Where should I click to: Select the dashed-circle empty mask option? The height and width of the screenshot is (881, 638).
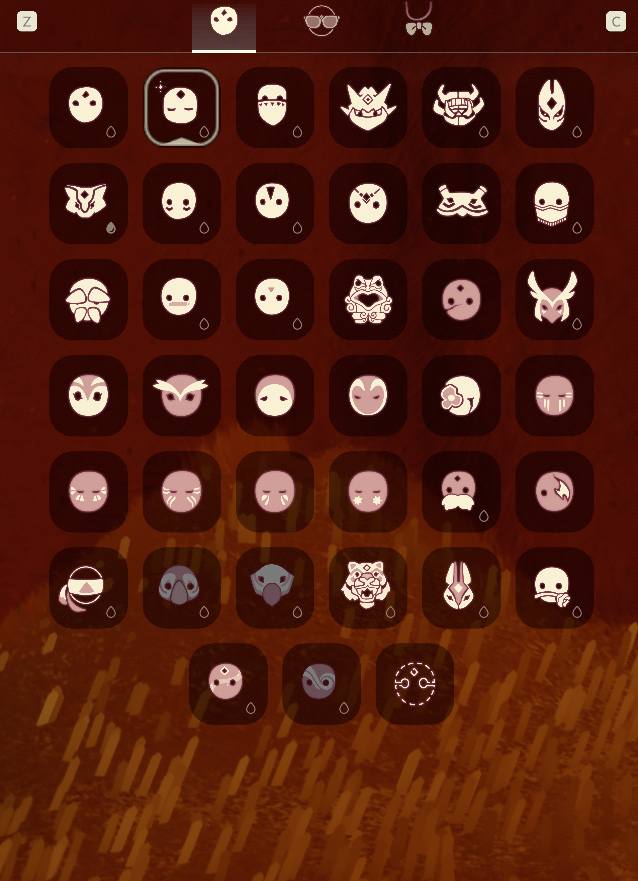tap(414, 683)
